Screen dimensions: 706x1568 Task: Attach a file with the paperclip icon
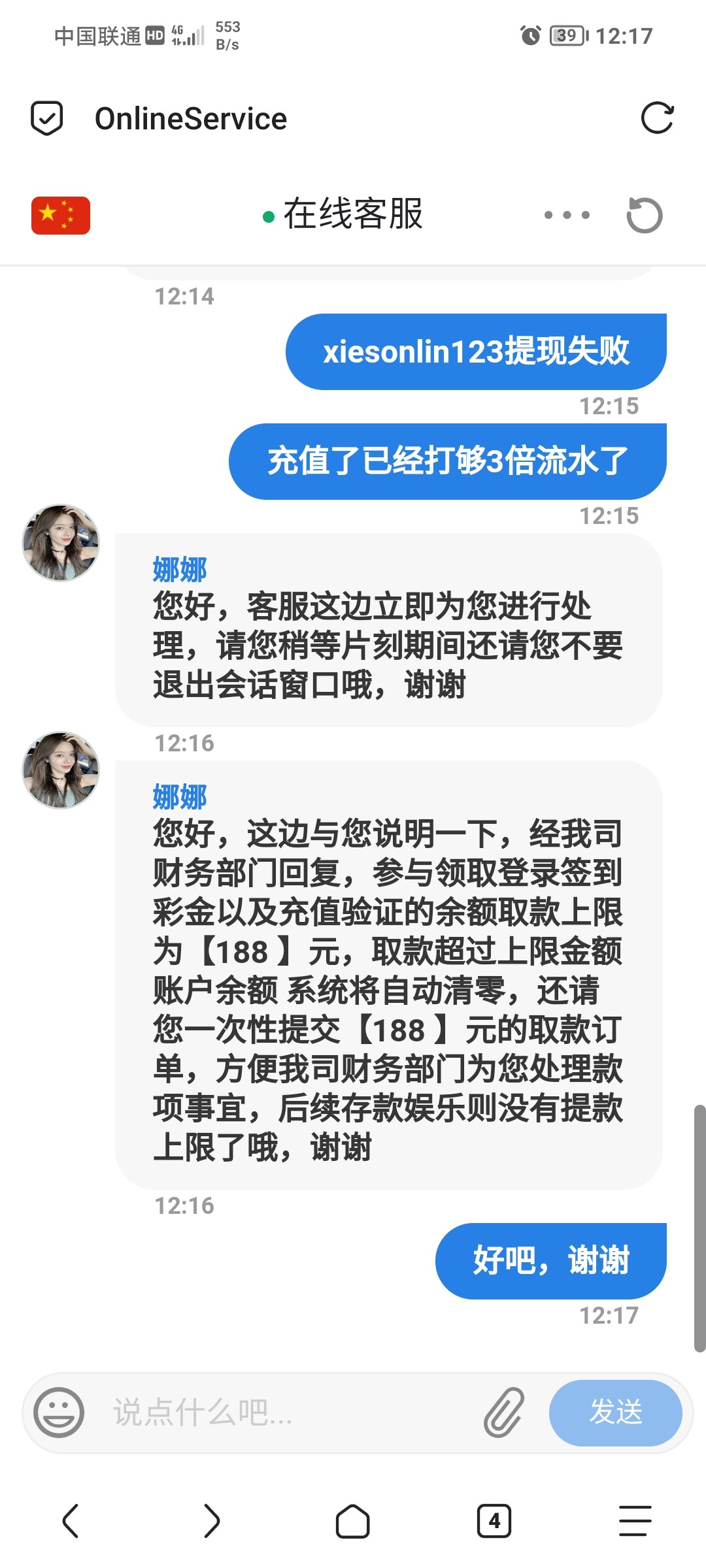(x=504, y=1413)
